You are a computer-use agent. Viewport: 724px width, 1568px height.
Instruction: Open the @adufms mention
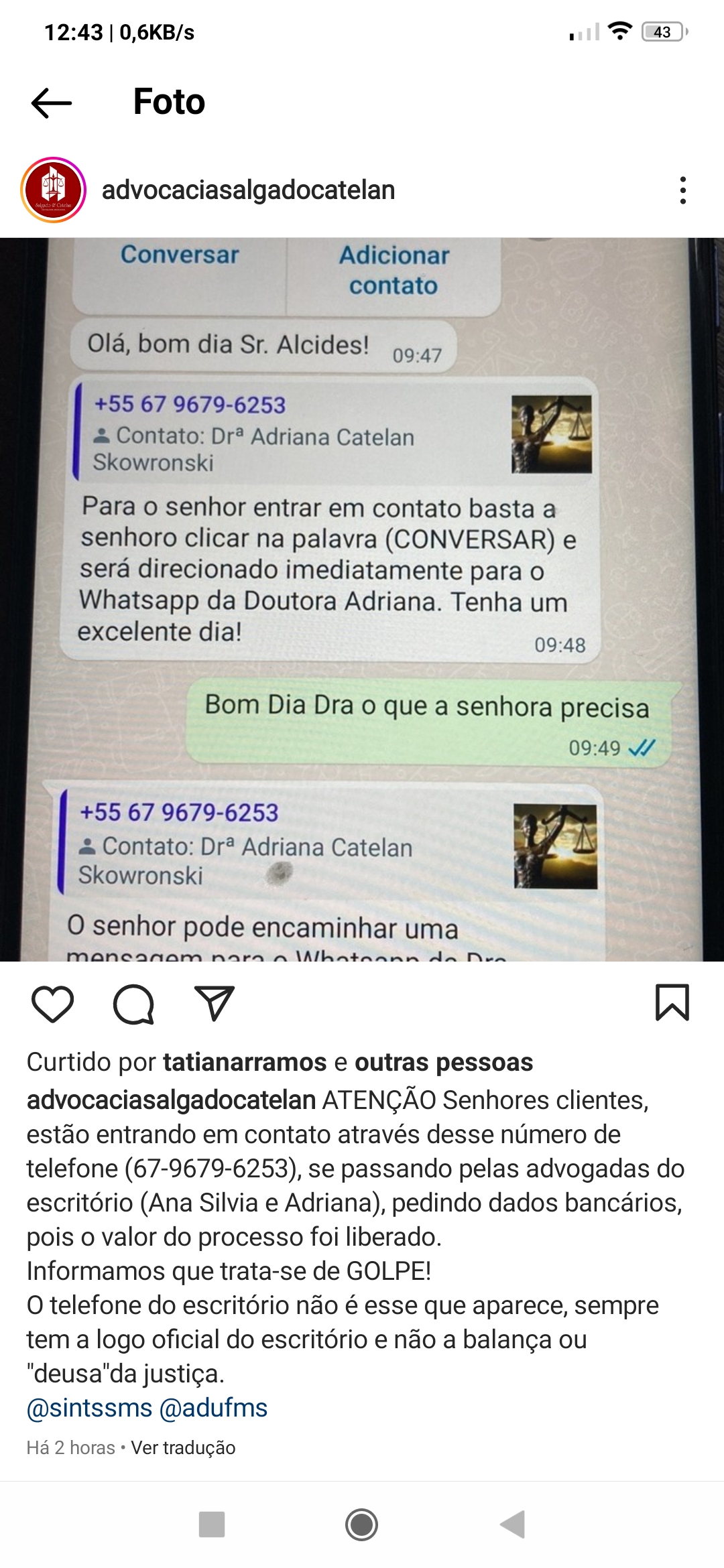coord(213,1408)
